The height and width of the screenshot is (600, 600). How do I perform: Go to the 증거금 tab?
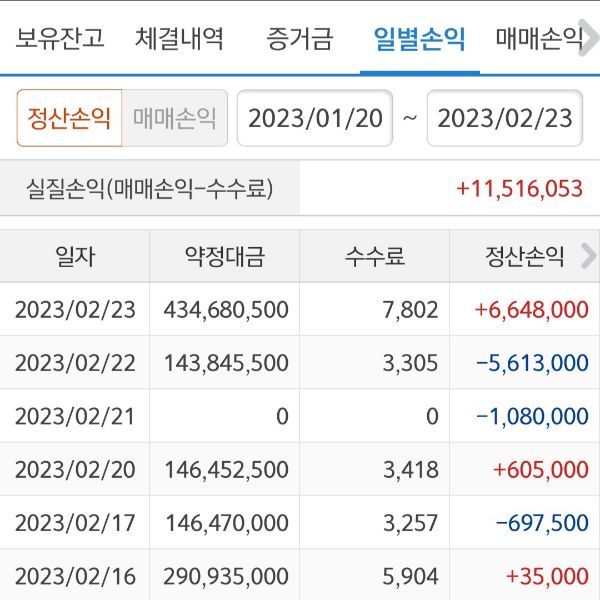(x=300, y=40)
